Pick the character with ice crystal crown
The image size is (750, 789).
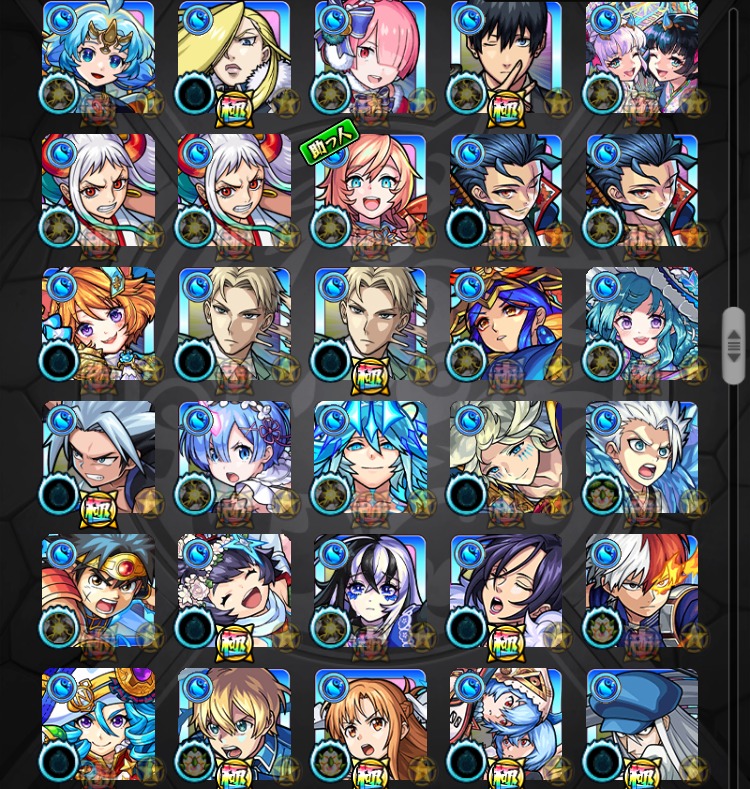pos(370,457)
